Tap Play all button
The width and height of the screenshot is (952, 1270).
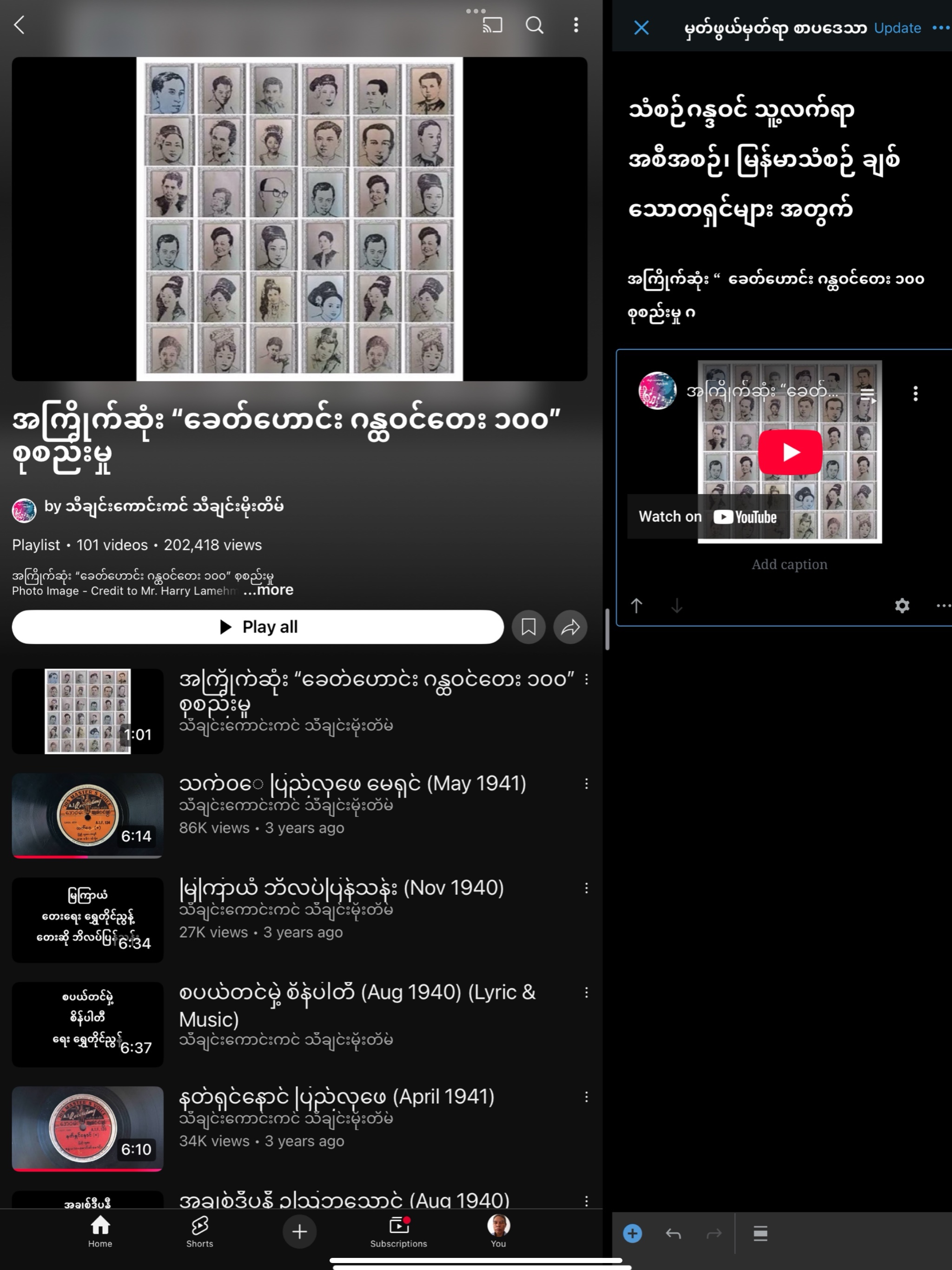click(x=258, y=626)
